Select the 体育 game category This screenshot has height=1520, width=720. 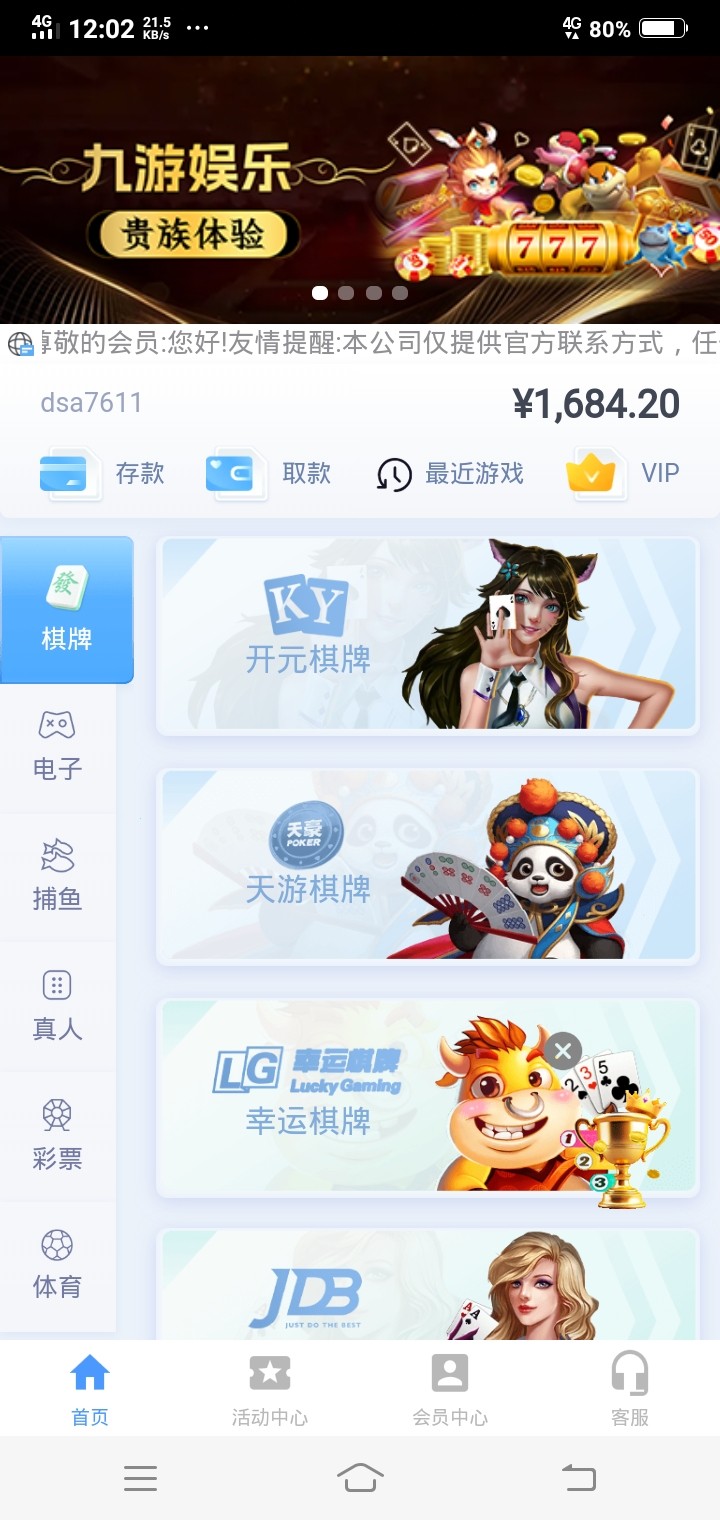(x=57, y=1263)
